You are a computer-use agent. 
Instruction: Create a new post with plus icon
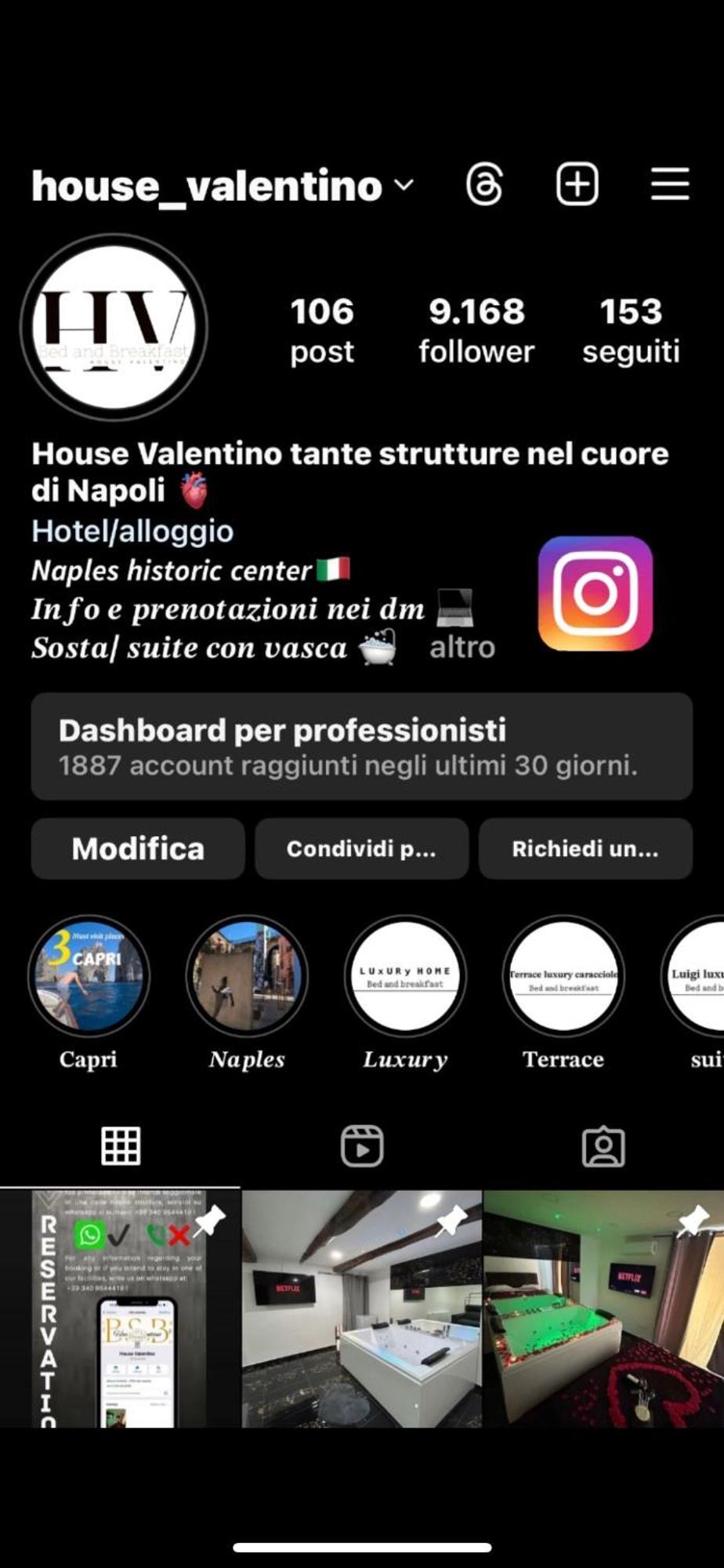pos(577,185)
